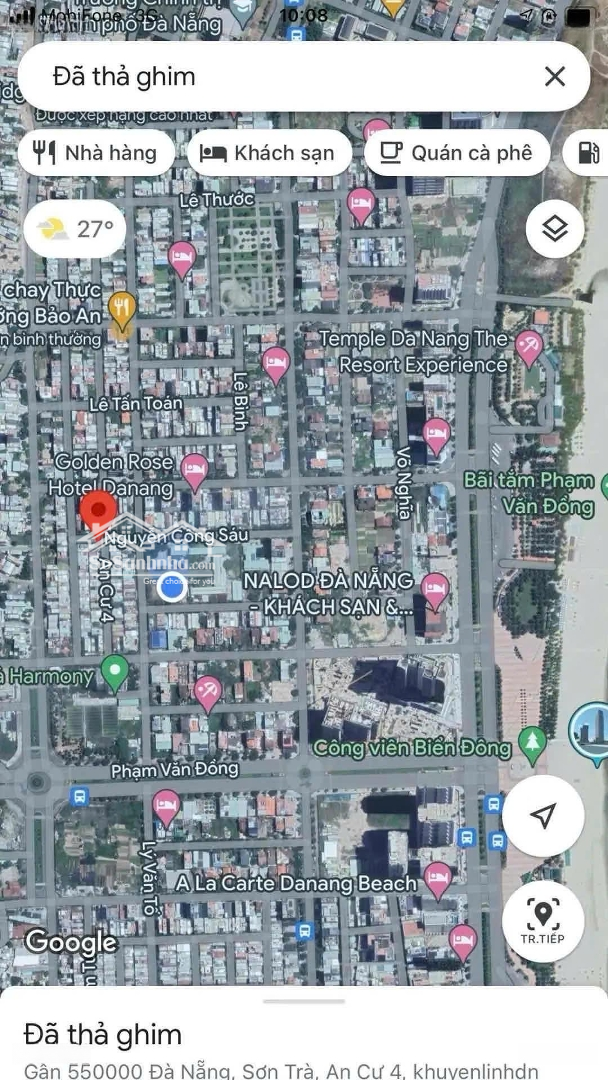Select the red dropped pin
608x1080 pixels.
[98, 511]
